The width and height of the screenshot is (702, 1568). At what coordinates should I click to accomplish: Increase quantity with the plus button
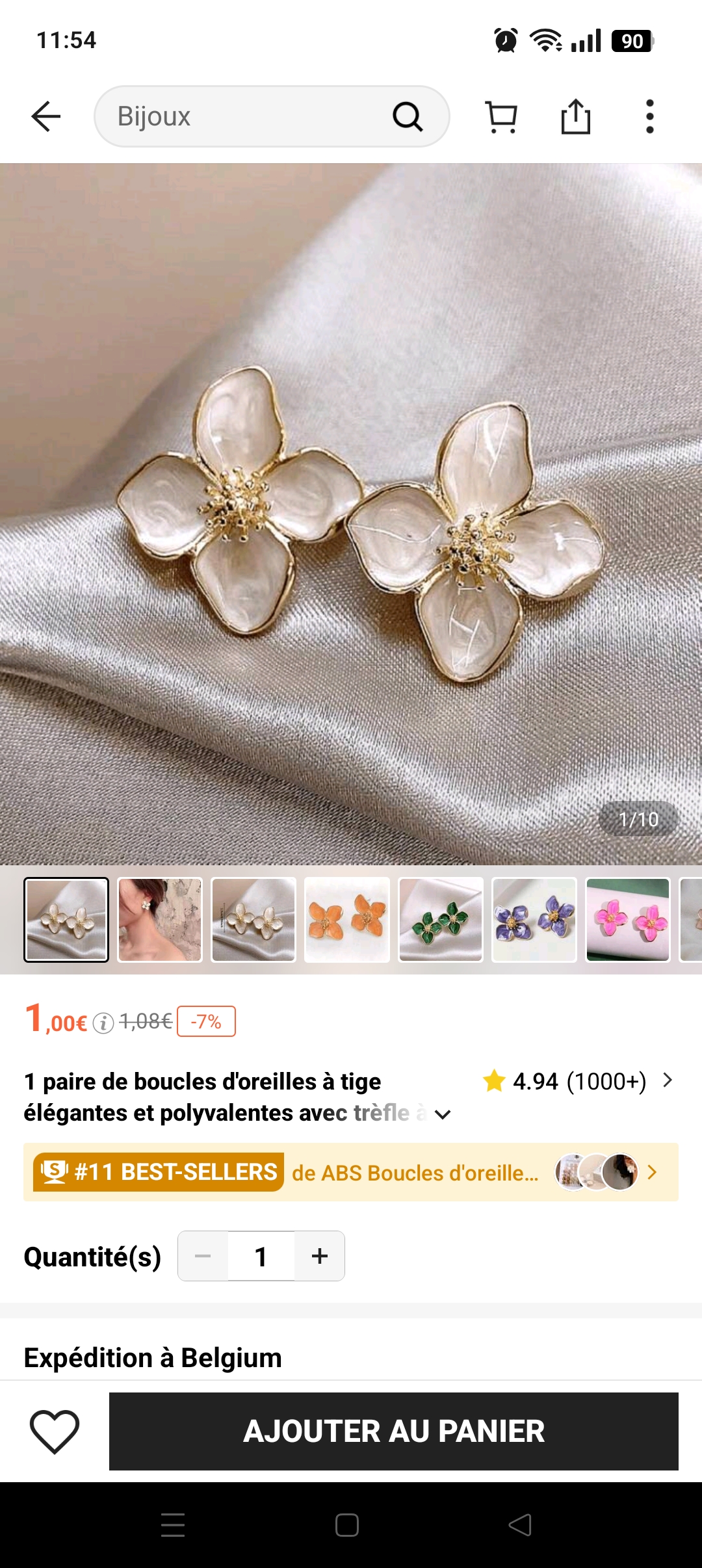319,1256
